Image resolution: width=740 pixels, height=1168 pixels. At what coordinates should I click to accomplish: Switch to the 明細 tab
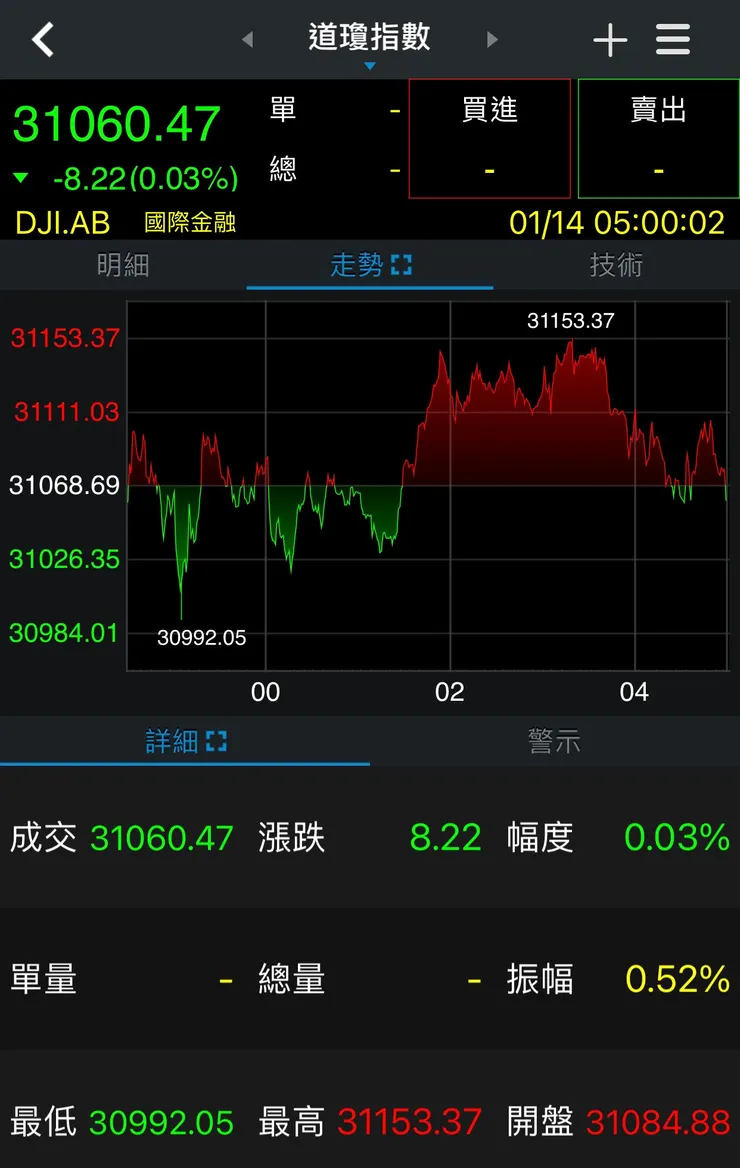coord(123,266)
